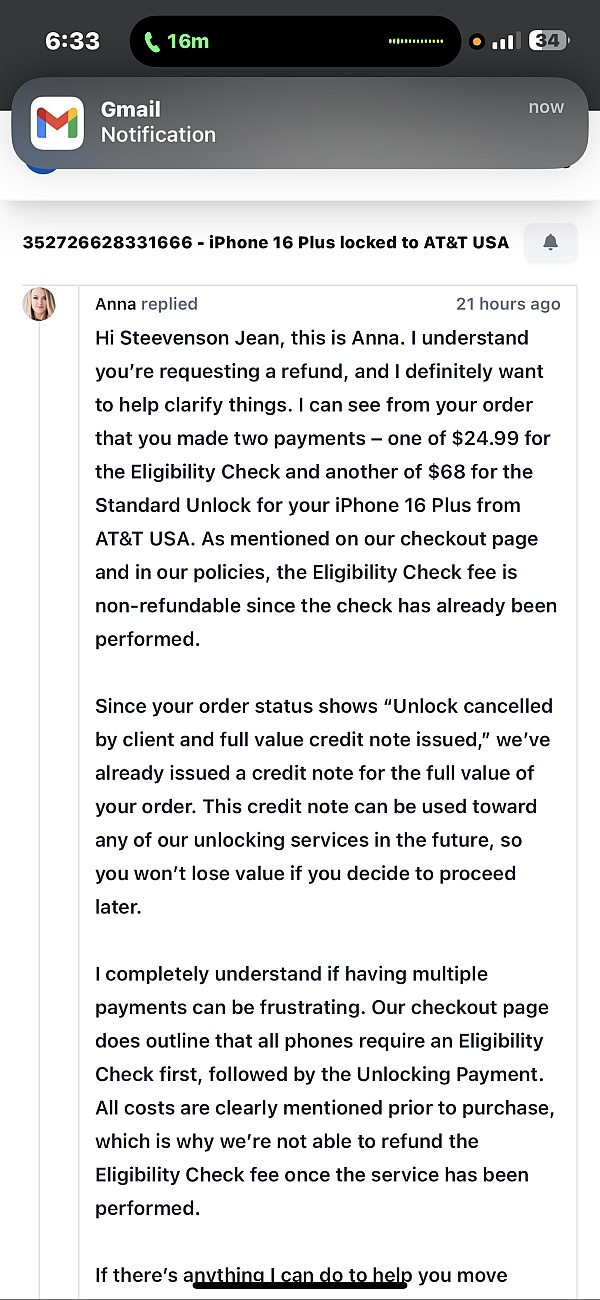Viewport: 600px width, 1300px height.
Task: Tap the bell icon beside the ticket title
Action: pyautogui.click(x=551, y=242)
